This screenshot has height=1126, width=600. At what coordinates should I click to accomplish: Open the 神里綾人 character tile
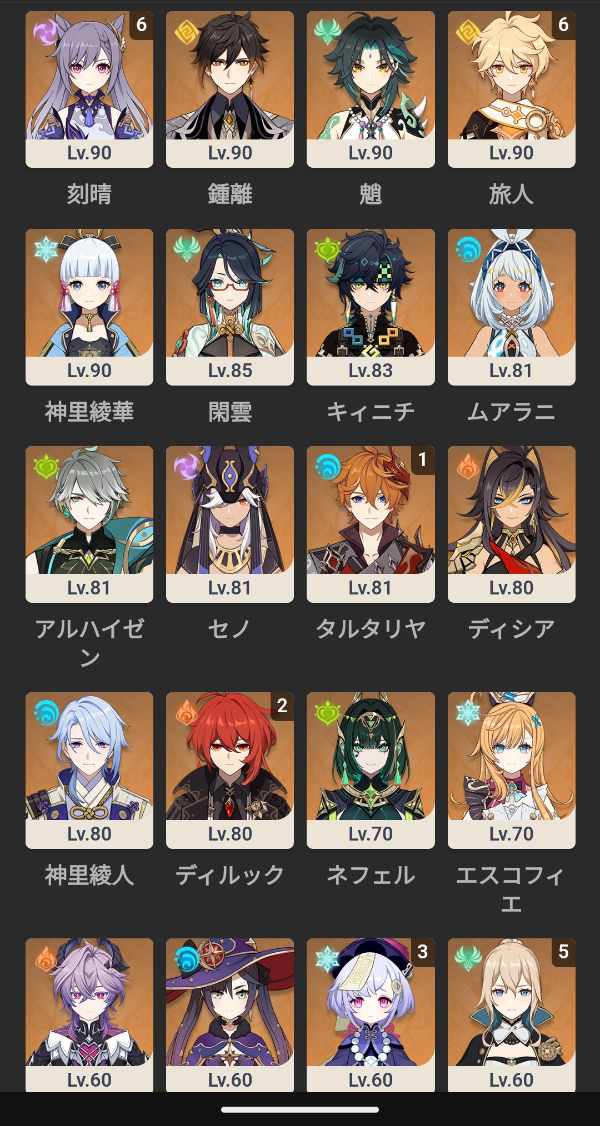pos(89,769)
